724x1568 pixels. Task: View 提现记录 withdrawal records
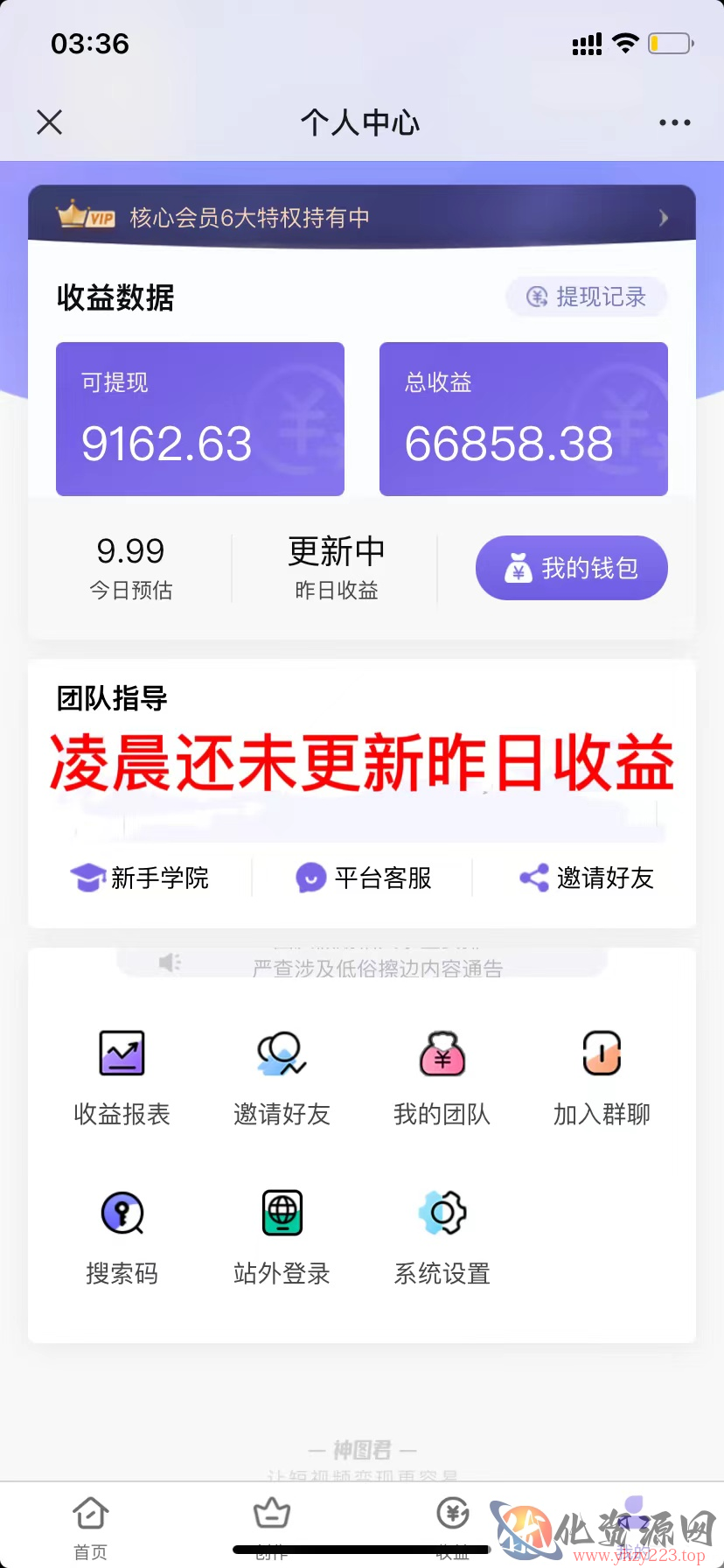587,297
